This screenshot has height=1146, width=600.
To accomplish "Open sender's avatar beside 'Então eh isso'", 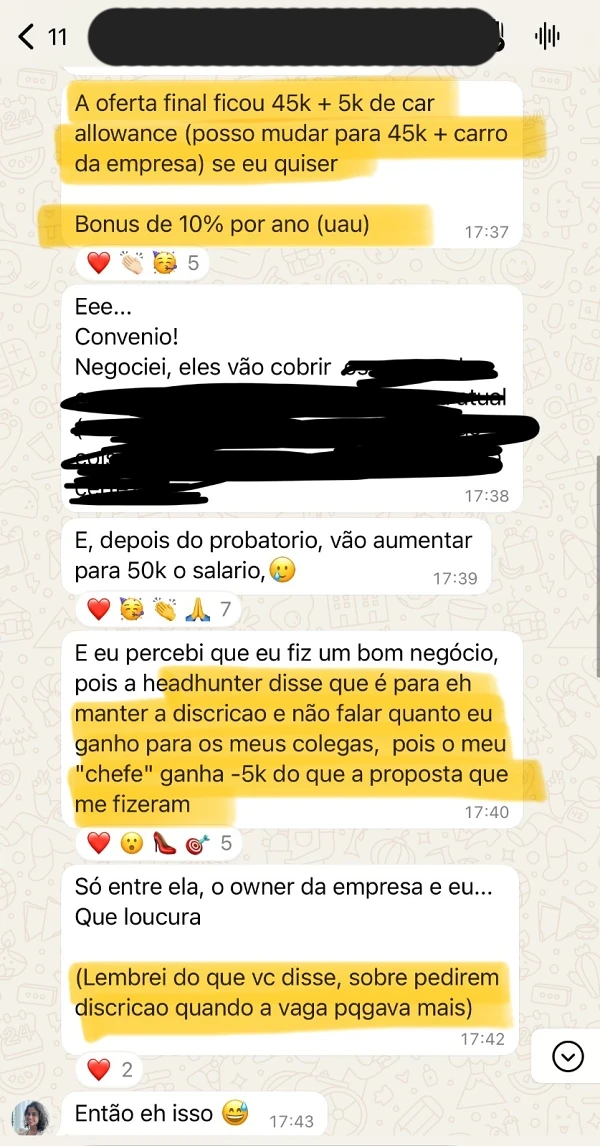I will point(30,1118).
